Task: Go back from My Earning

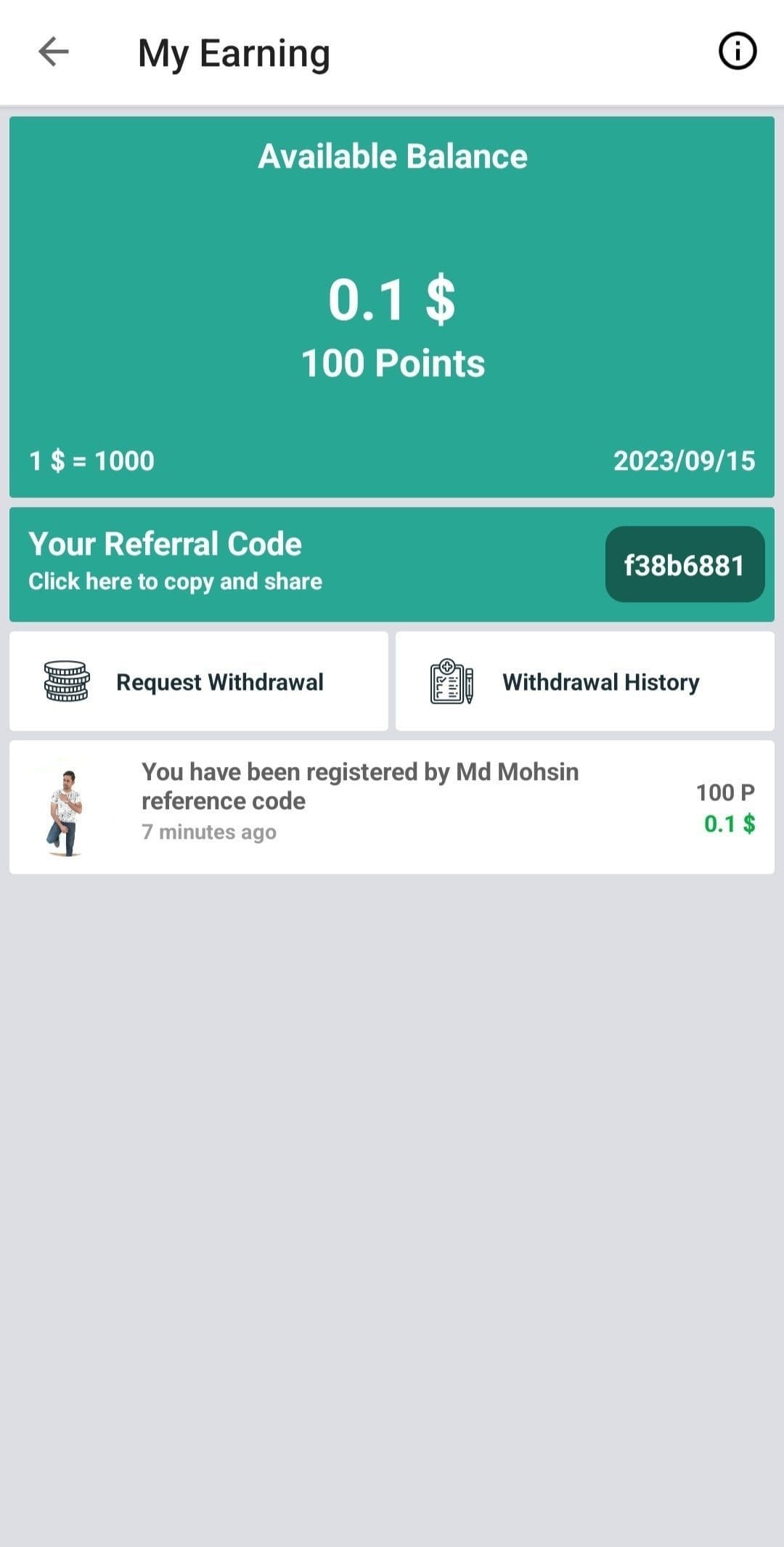Action: [53, 52]
